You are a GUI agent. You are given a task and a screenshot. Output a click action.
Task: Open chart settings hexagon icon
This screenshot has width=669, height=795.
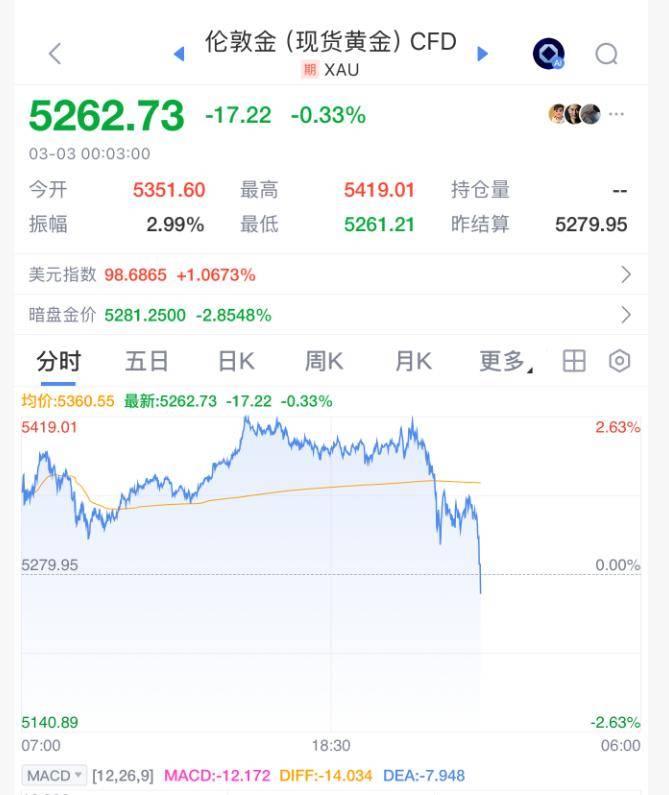click(x=620, y=361)
